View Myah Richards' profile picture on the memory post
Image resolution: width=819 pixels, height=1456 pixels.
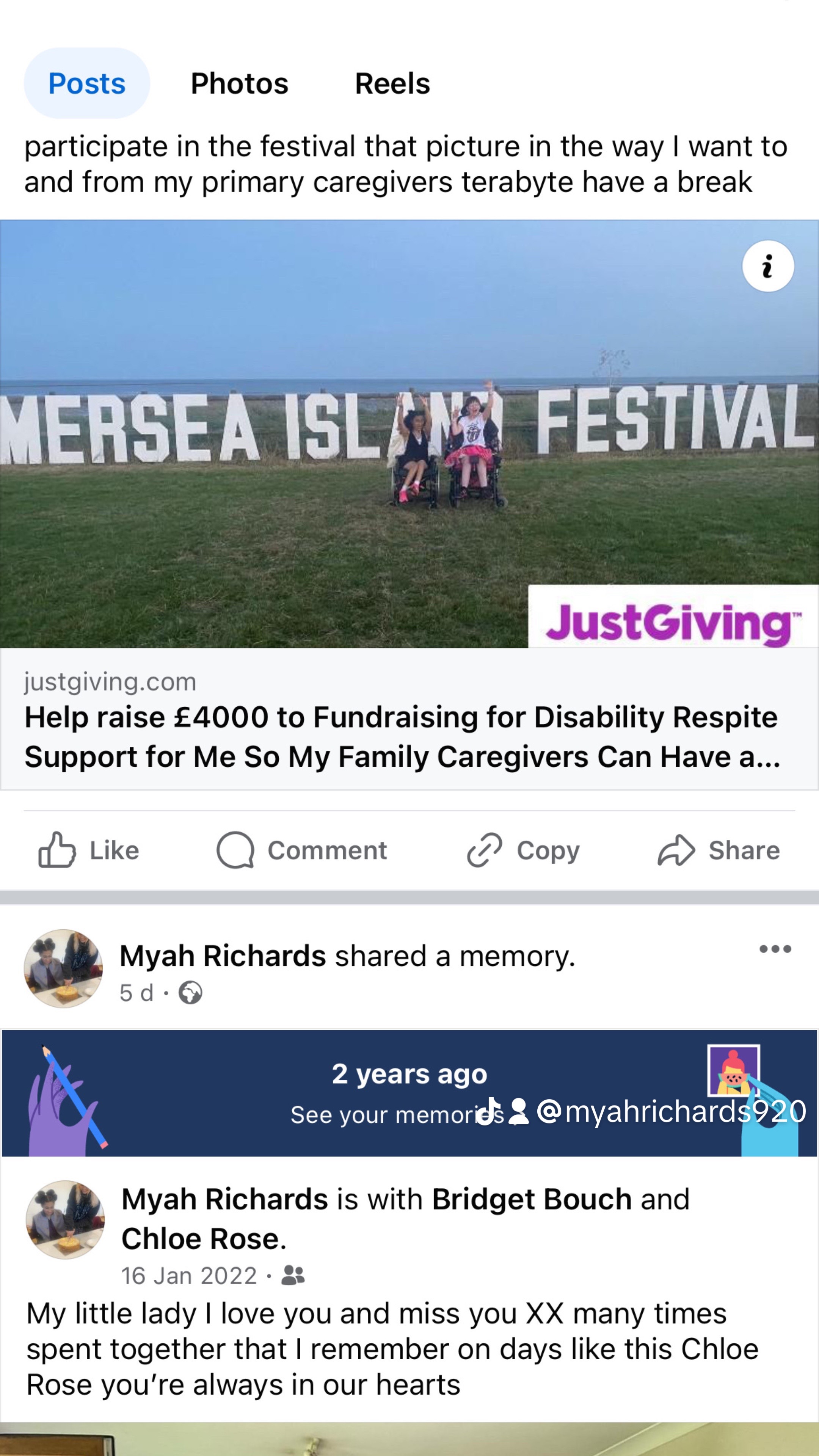tap(65, 1219)
